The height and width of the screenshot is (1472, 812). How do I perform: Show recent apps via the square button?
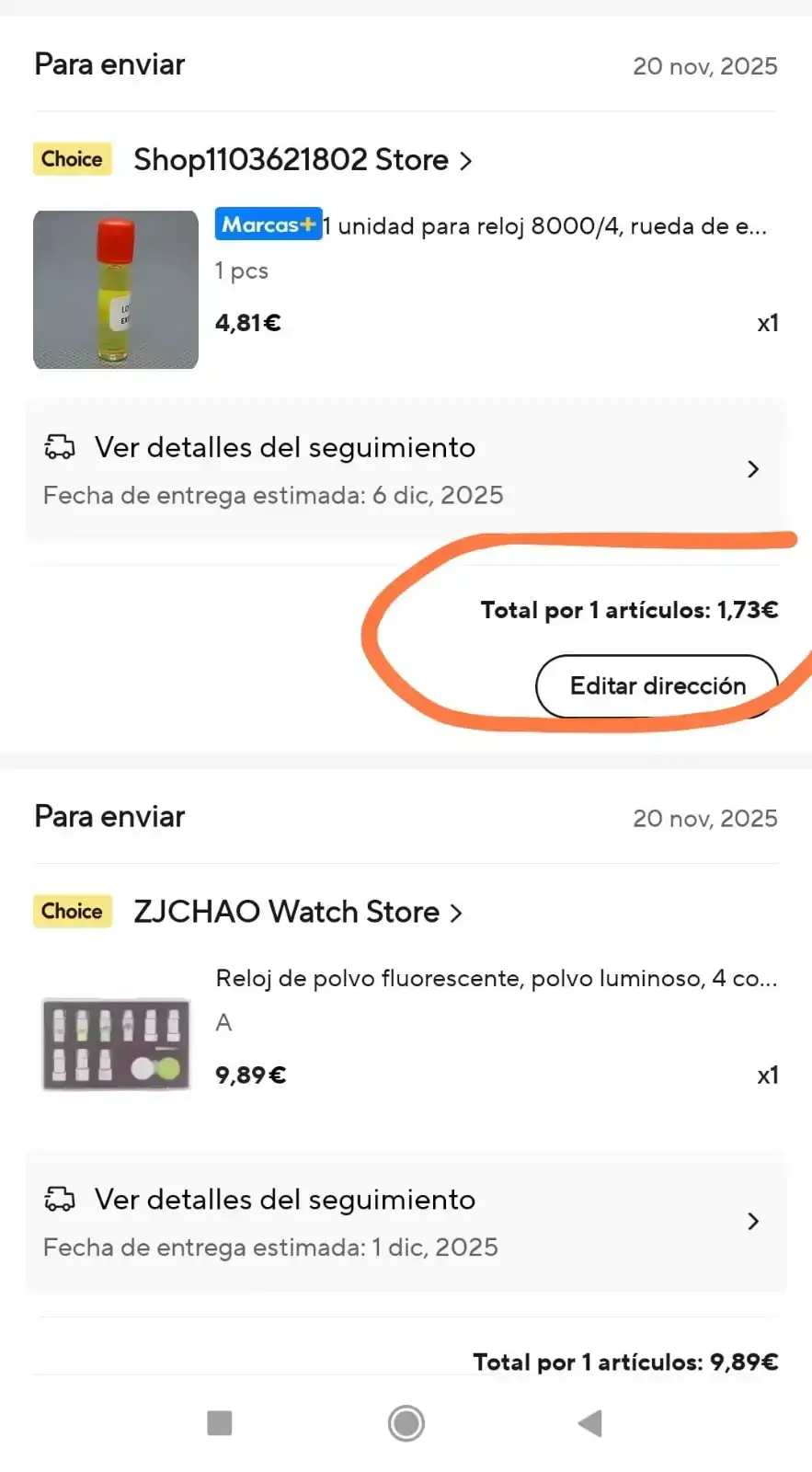tap(220, 1423)
